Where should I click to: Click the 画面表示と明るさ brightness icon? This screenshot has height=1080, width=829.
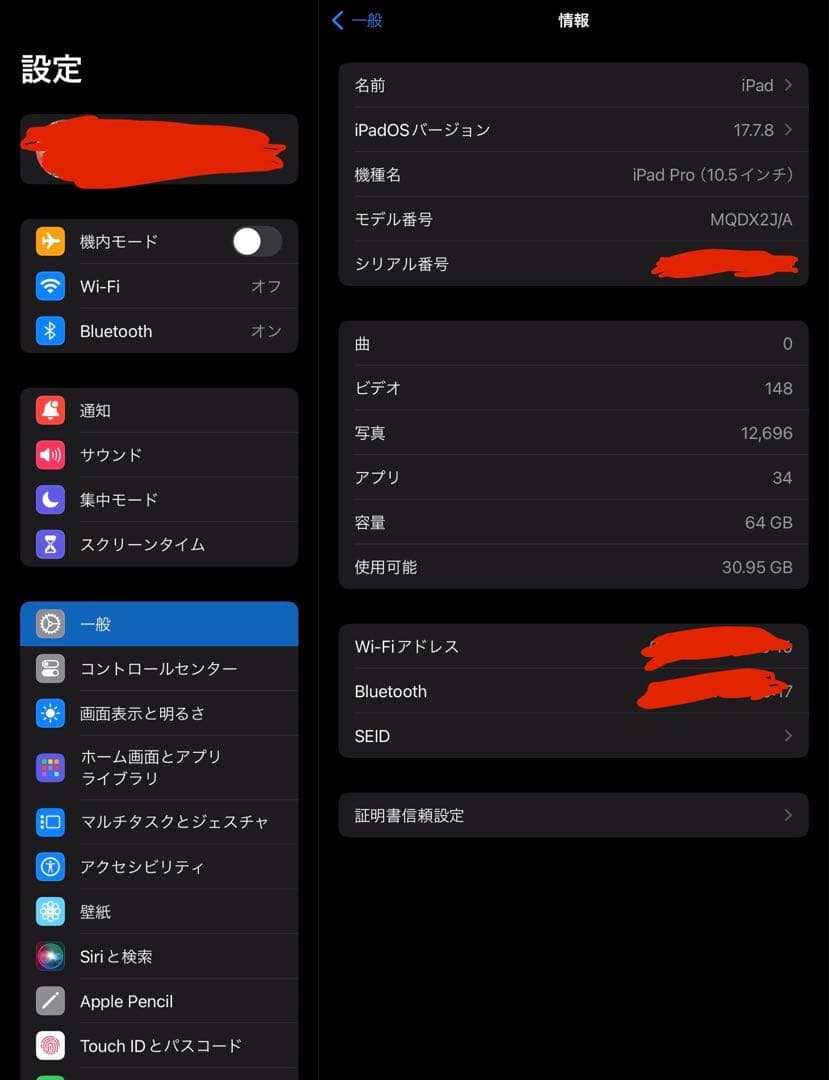pos(50,713)
